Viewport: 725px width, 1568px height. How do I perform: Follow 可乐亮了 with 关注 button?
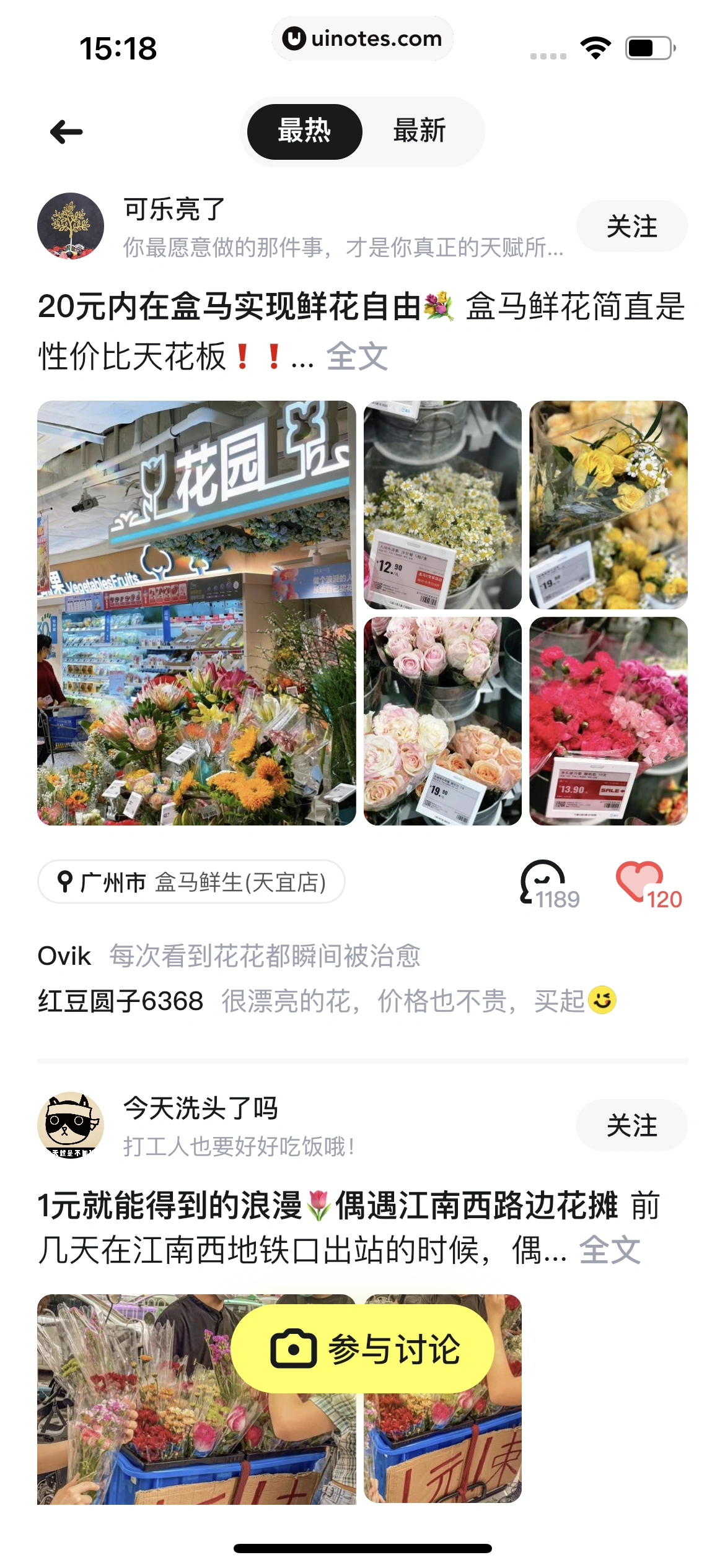[x=632, y=227]
